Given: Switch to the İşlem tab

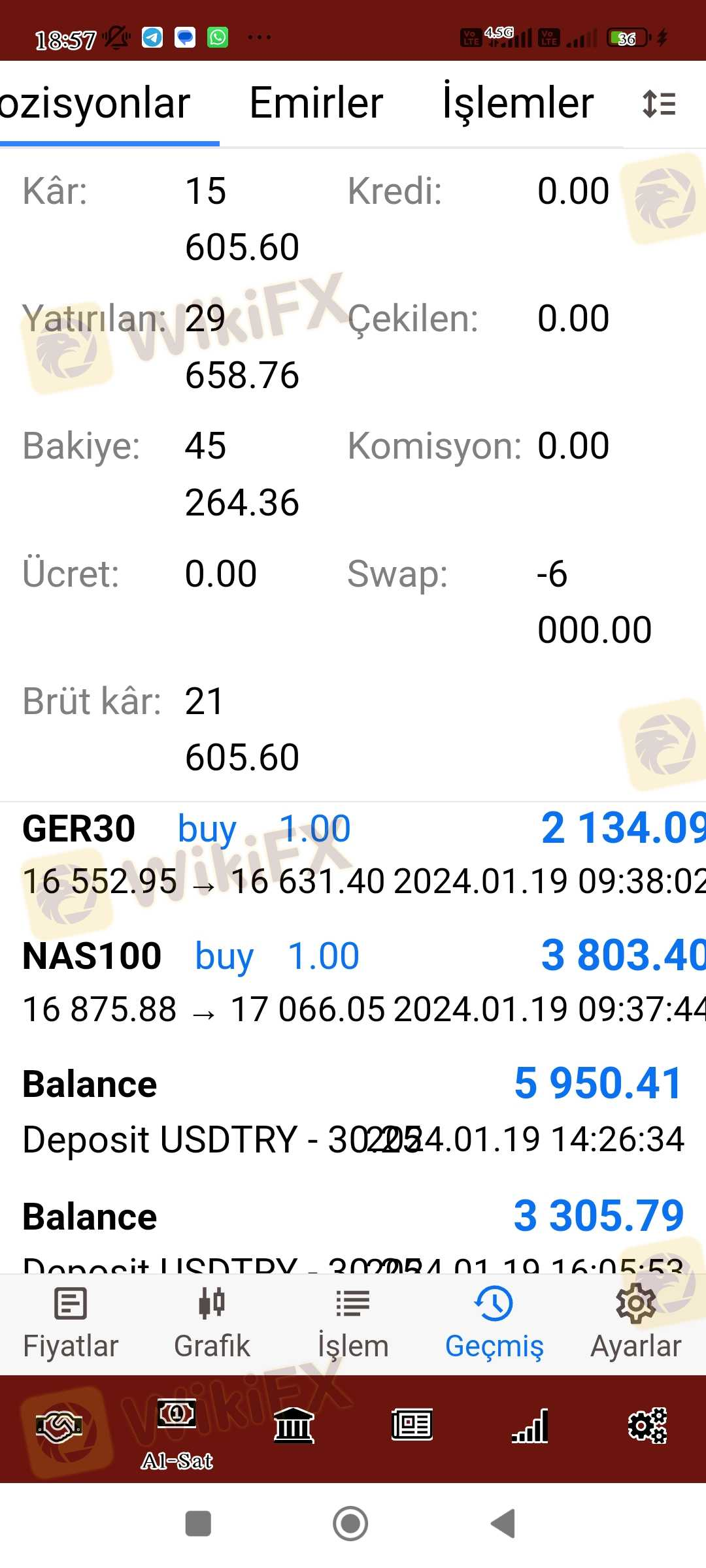Looking at the screenshot, I should click(x=353, y=1321).
